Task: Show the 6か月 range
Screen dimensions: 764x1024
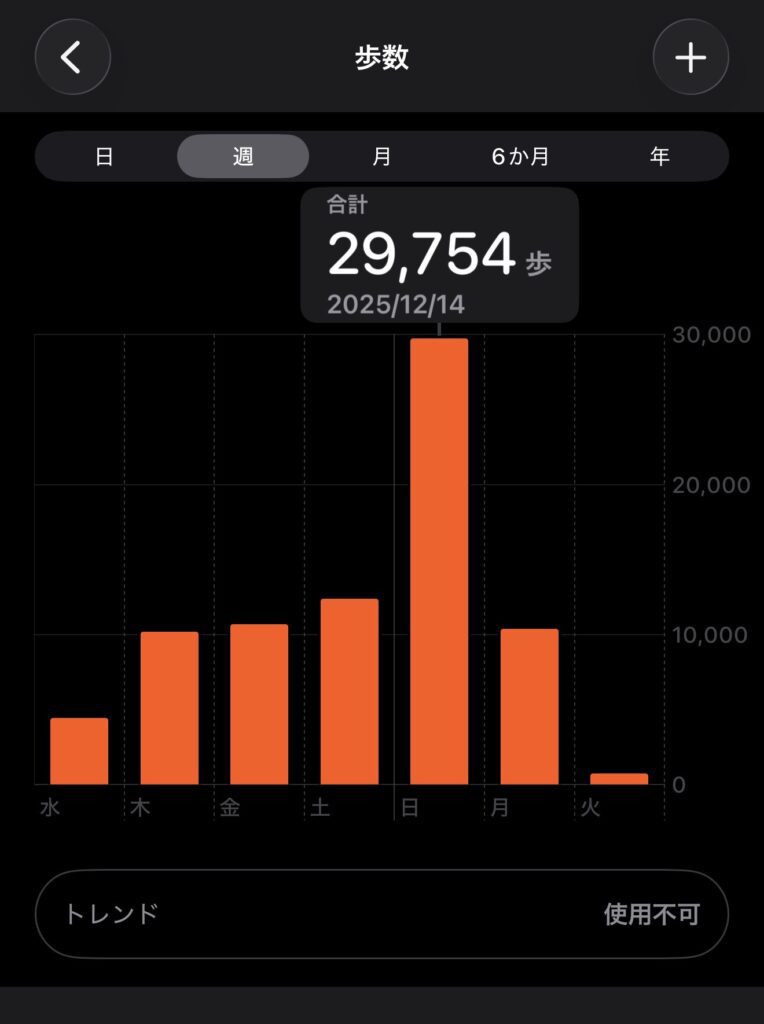Action: pyautogui.click(x=520, y=157)
